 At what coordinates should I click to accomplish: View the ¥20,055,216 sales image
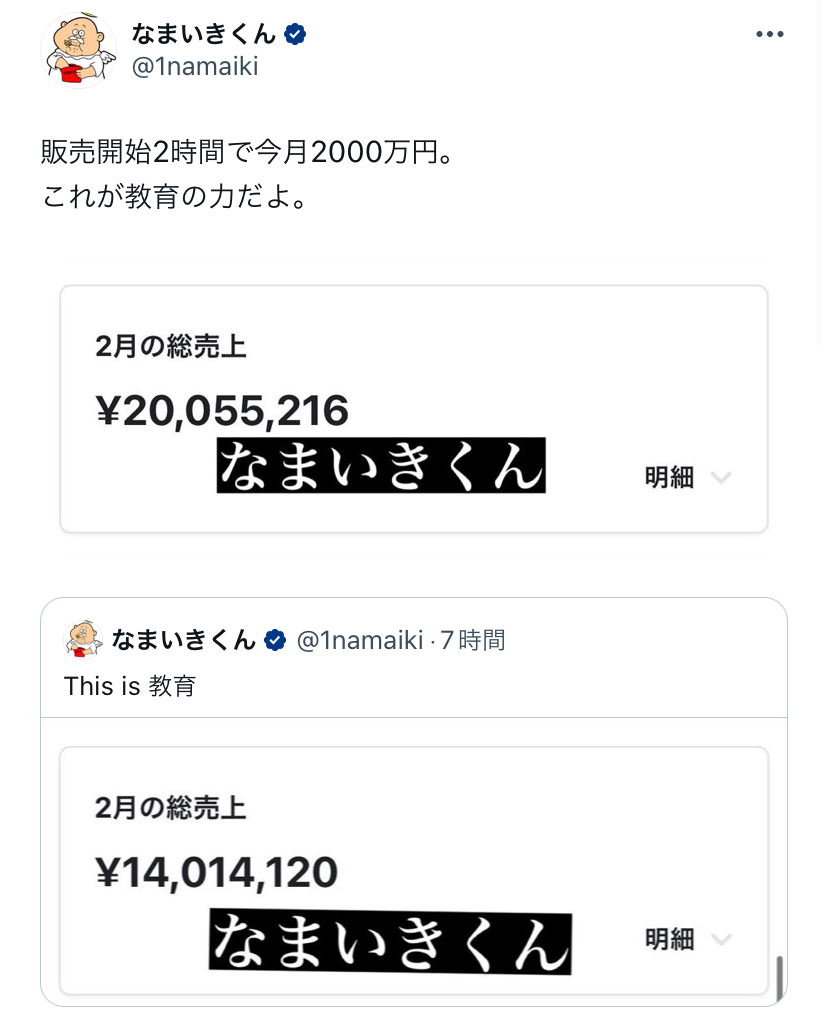click(413, 409)
